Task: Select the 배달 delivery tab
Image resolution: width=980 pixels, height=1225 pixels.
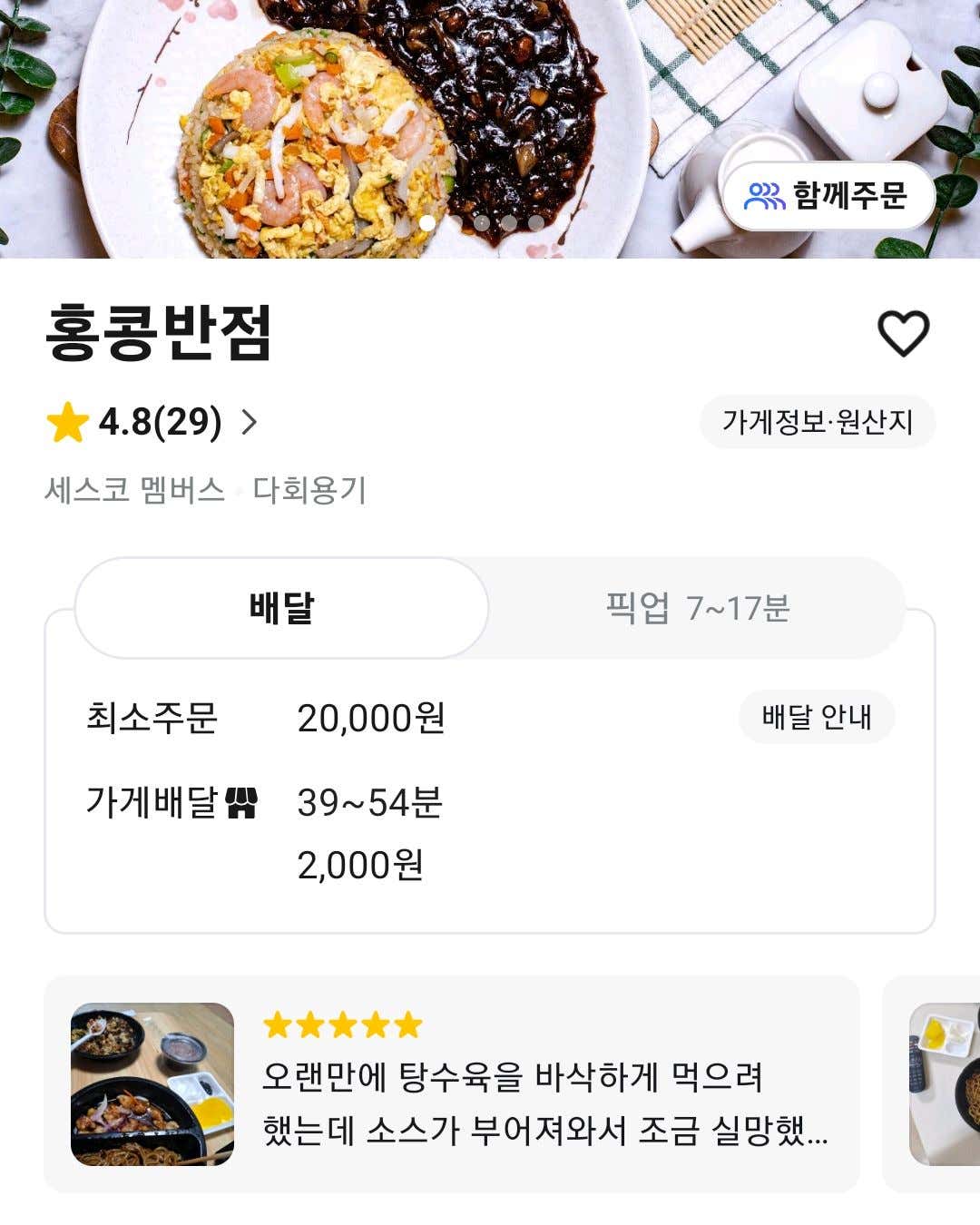Action: pos(282,608)
